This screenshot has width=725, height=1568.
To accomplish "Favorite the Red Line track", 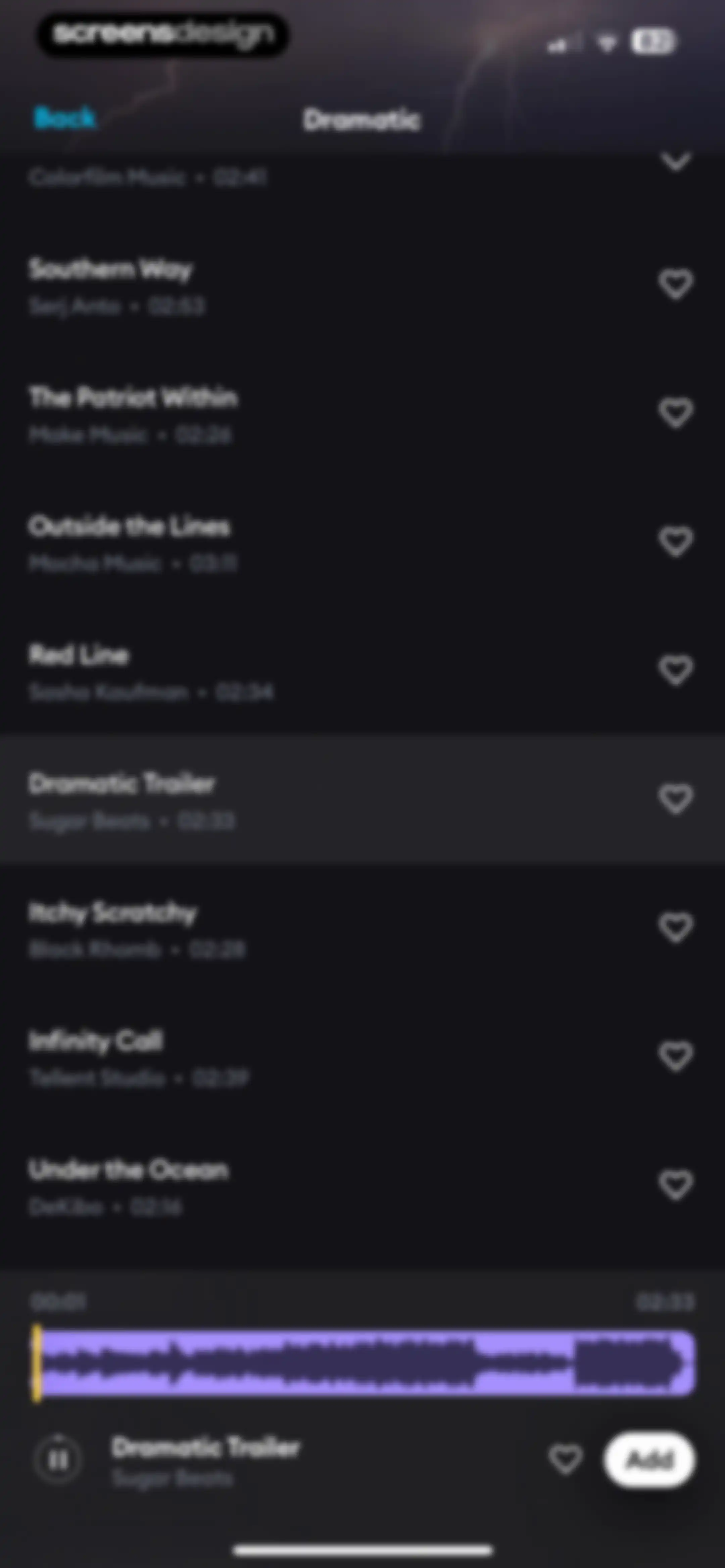I will 676,670.
